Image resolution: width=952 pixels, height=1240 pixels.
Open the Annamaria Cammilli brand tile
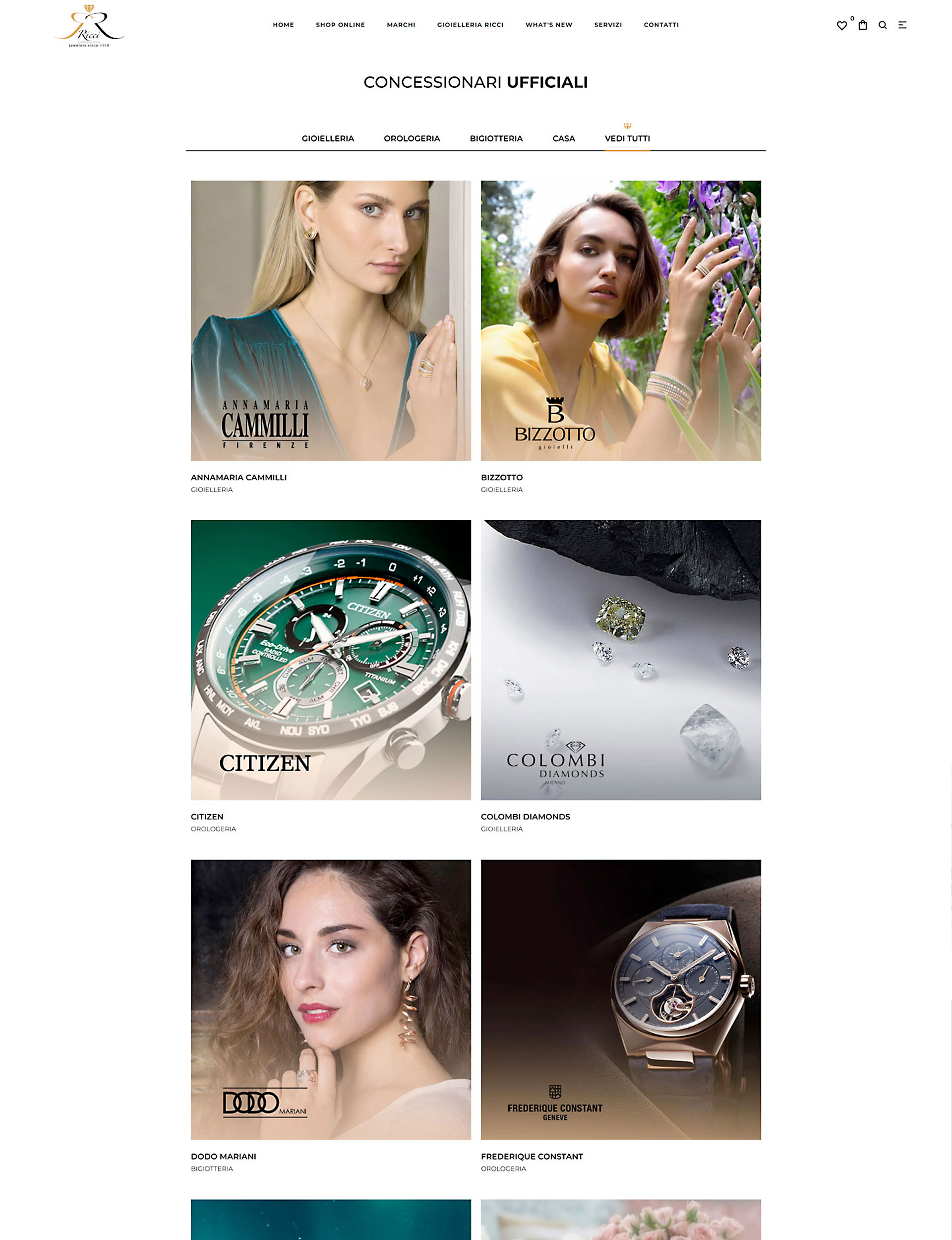(330, 320)
